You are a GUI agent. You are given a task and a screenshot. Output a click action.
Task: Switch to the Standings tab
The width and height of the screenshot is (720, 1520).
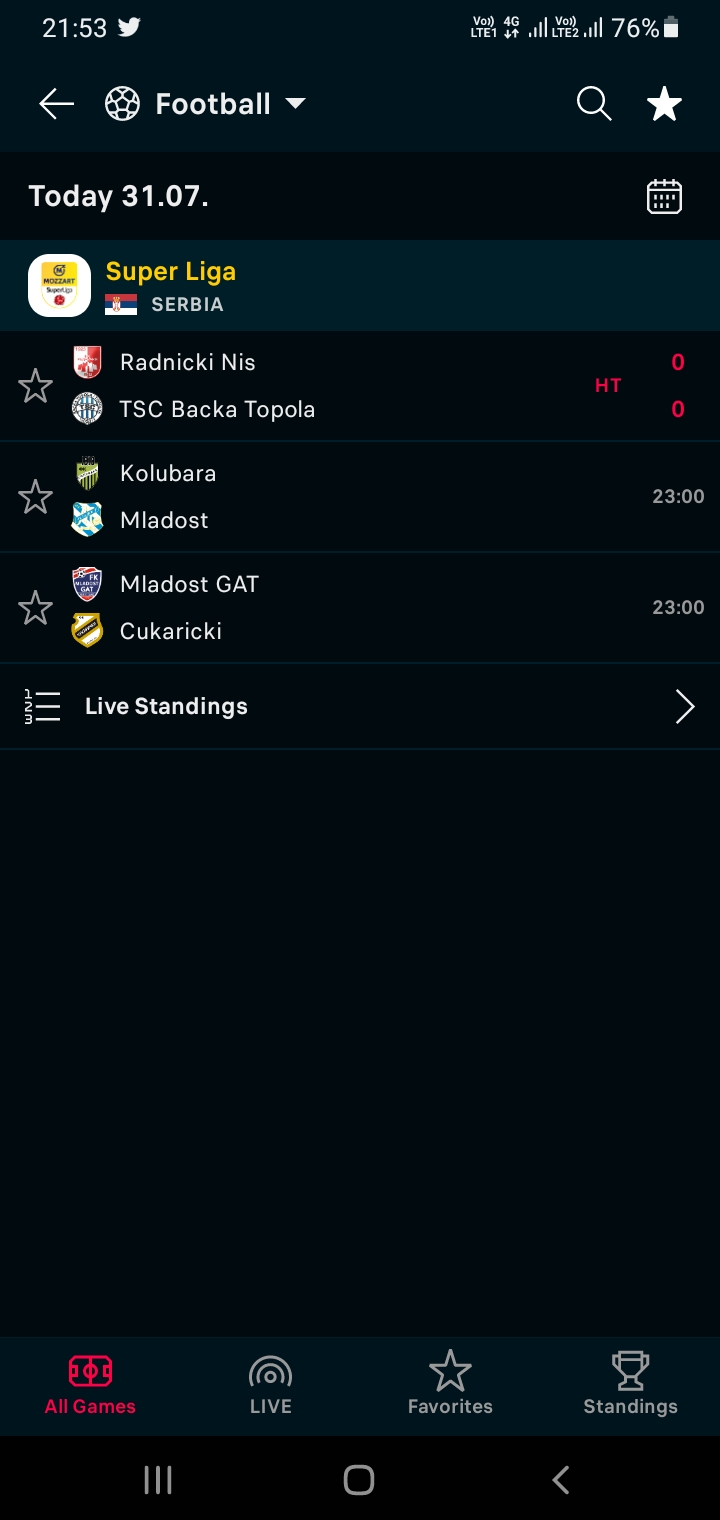point(630,1385)
